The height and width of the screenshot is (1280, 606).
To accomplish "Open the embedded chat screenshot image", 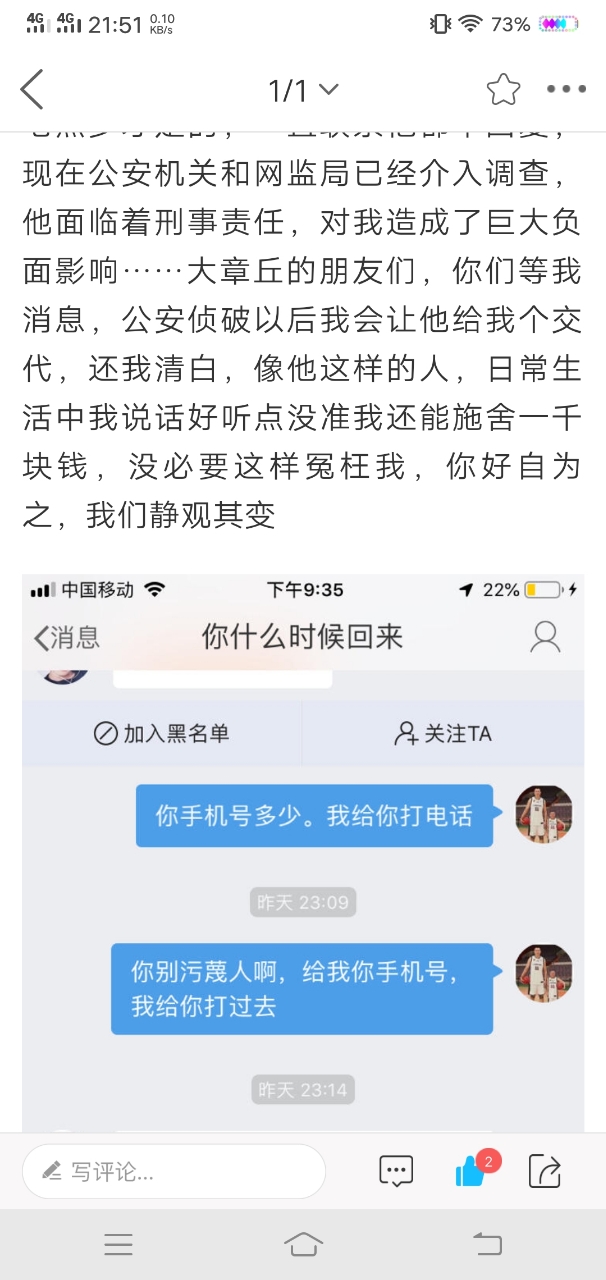I will [303, 850].
